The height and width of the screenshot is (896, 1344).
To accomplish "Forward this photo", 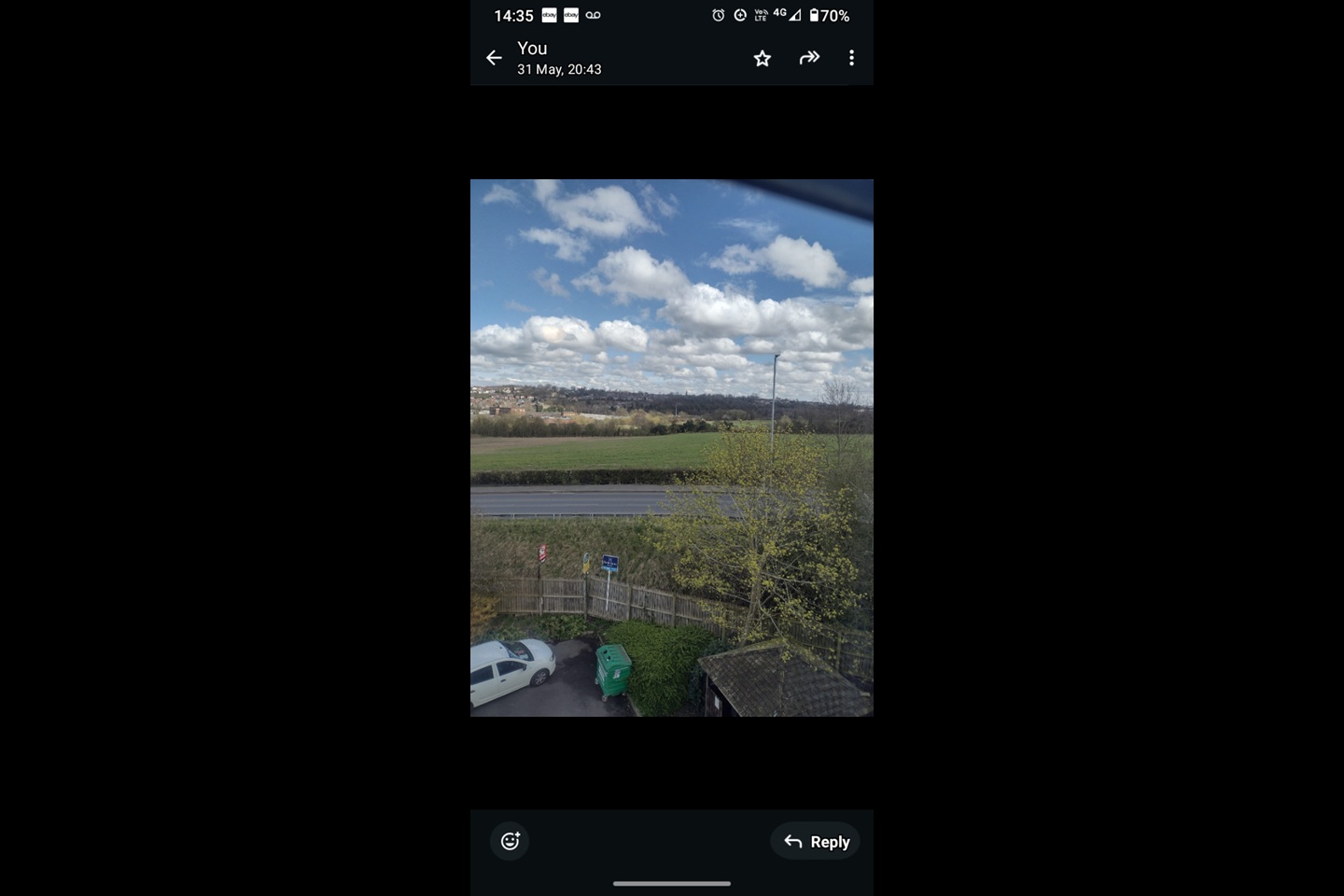I will (x=809, y=58).
